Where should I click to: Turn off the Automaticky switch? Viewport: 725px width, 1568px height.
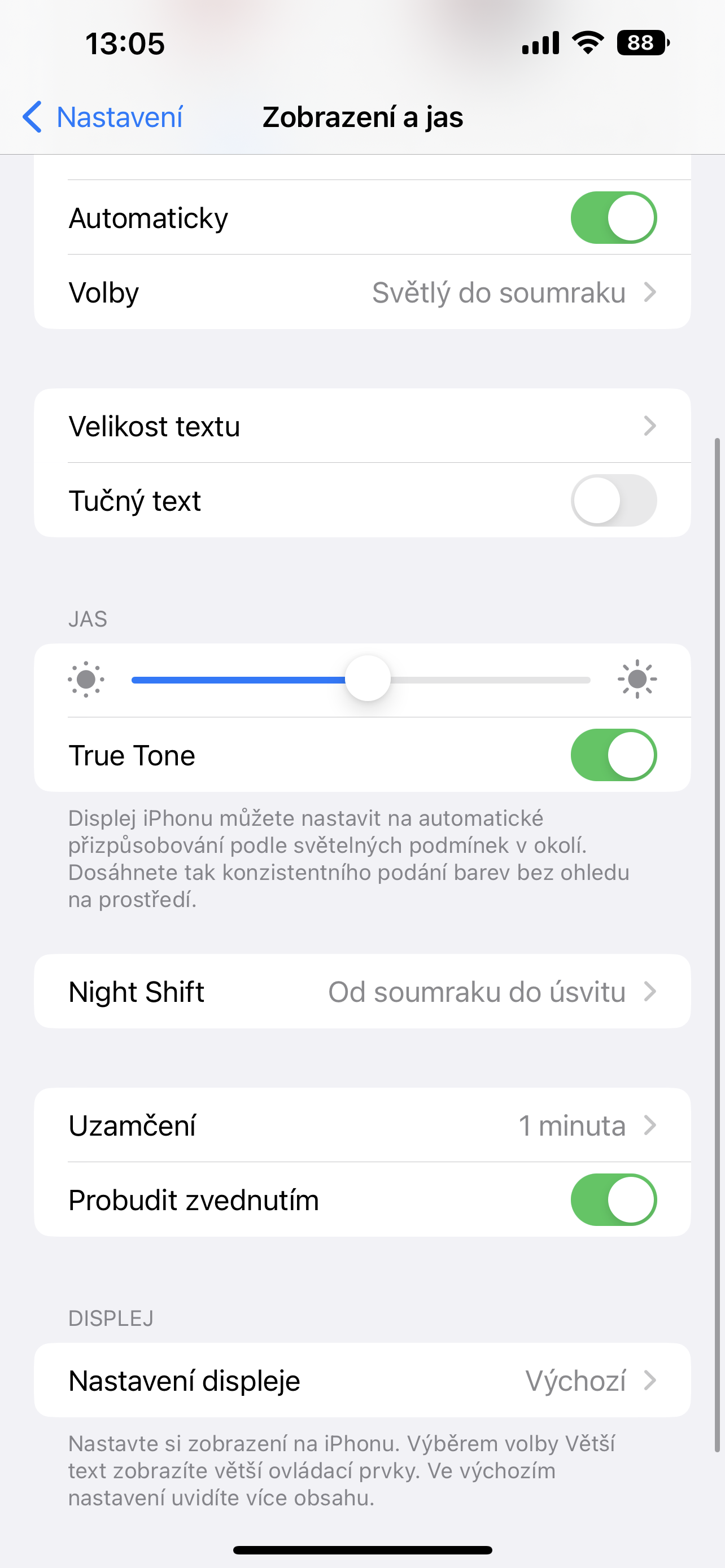tap(613, 218)
